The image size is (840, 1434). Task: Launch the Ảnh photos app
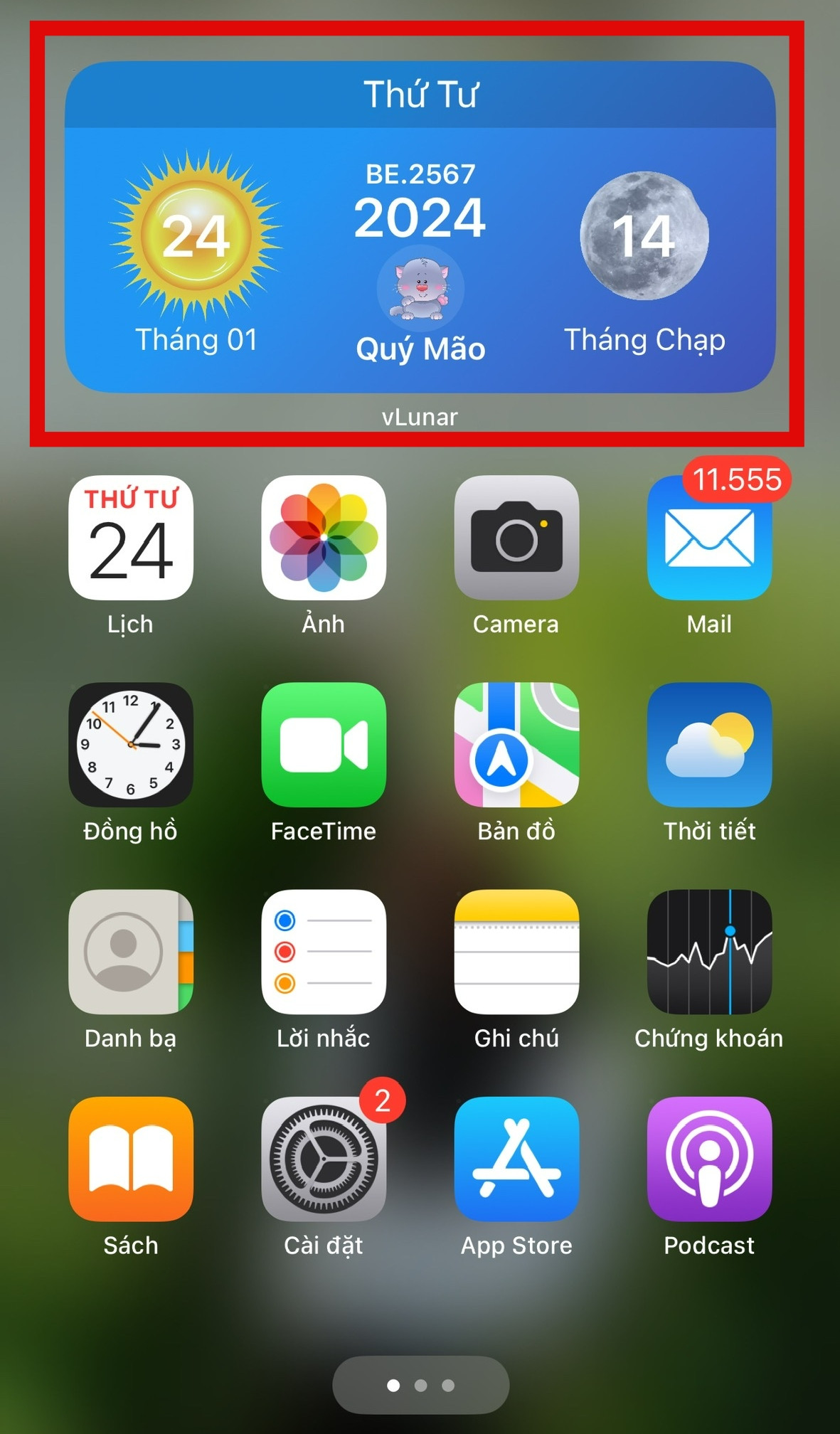[x=324, y=538]
